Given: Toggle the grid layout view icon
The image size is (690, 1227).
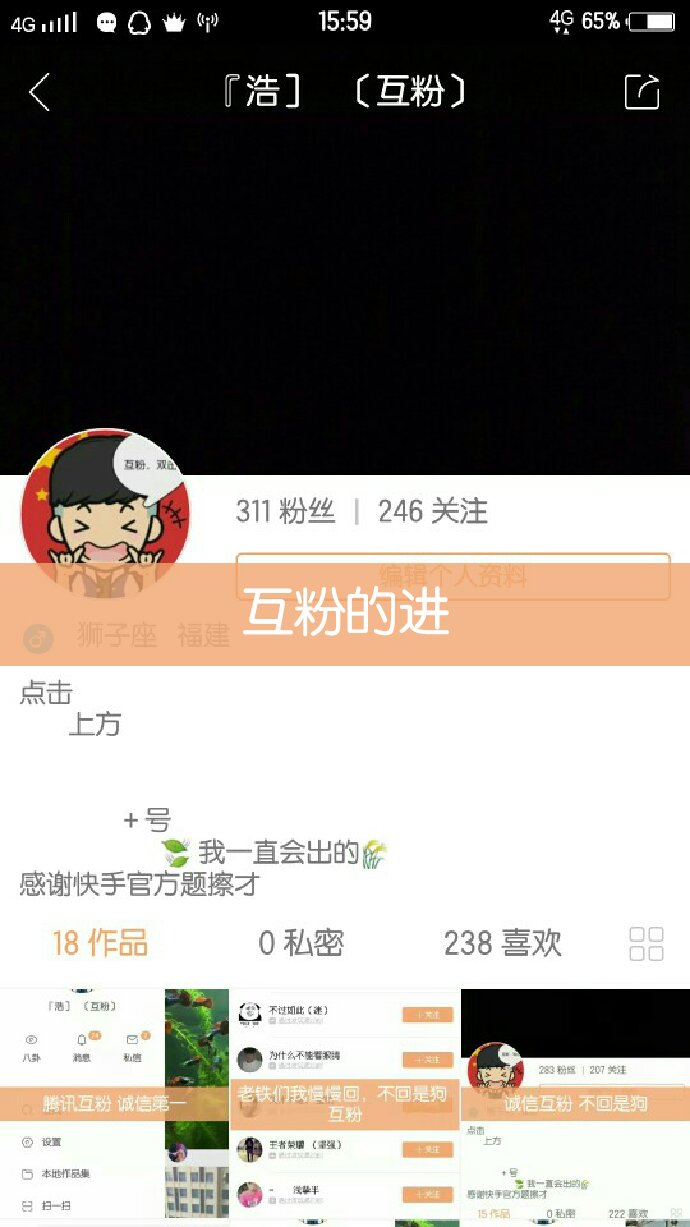Looking at the screenshot, I should pyautogui.click(x=646, y=943).
